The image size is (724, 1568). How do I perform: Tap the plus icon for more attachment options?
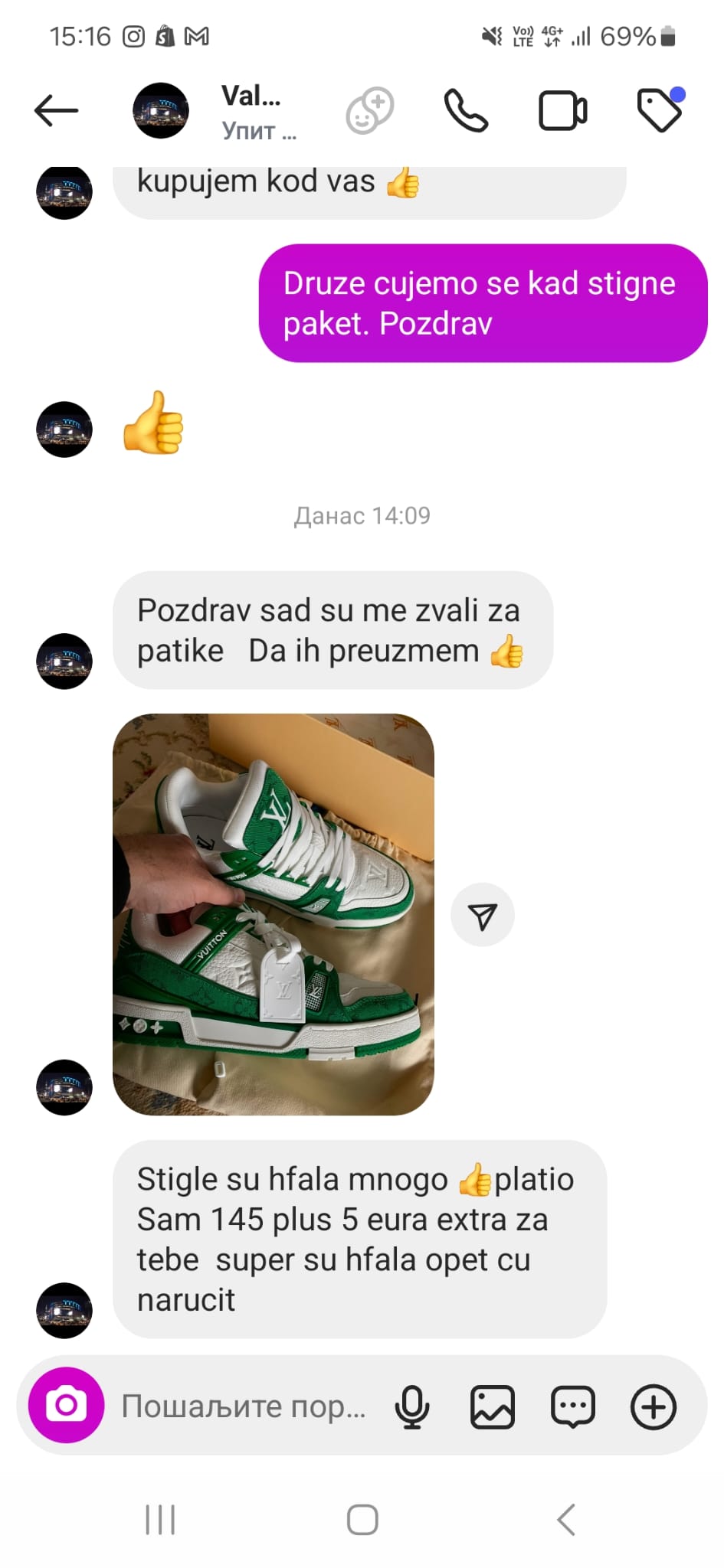[x=653, y=1406]
